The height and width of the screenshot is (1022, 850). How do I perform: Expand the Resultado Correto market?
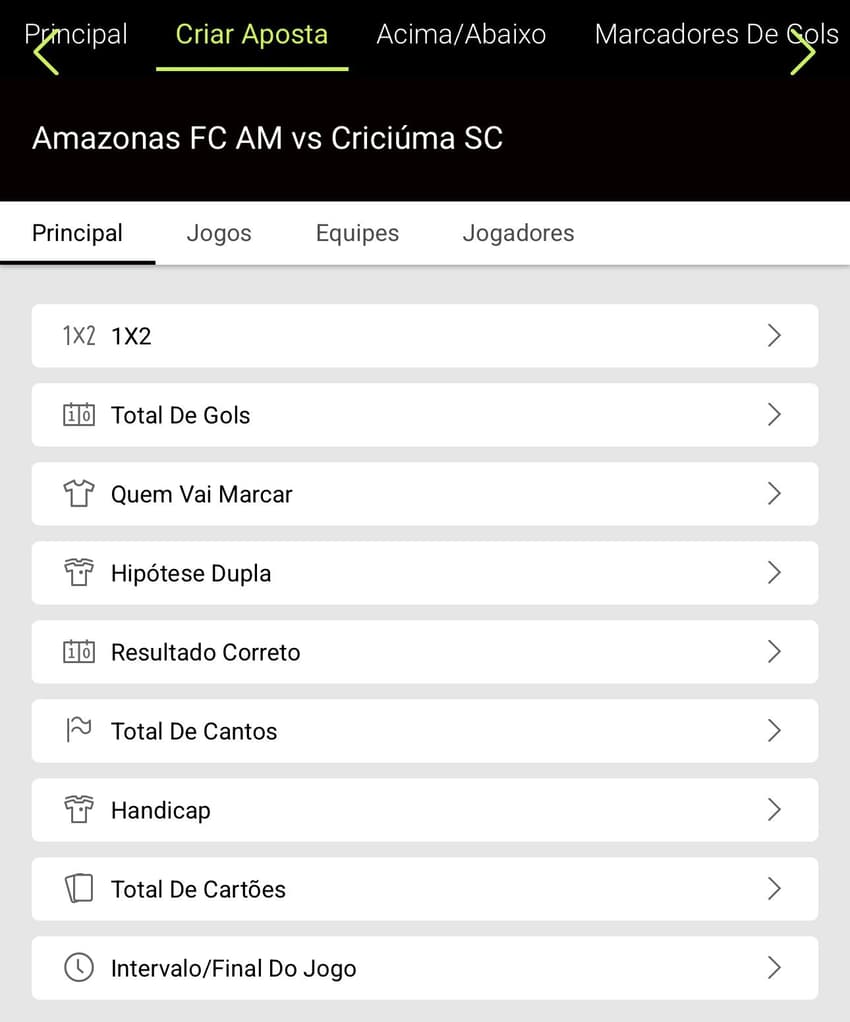(424, 652)
